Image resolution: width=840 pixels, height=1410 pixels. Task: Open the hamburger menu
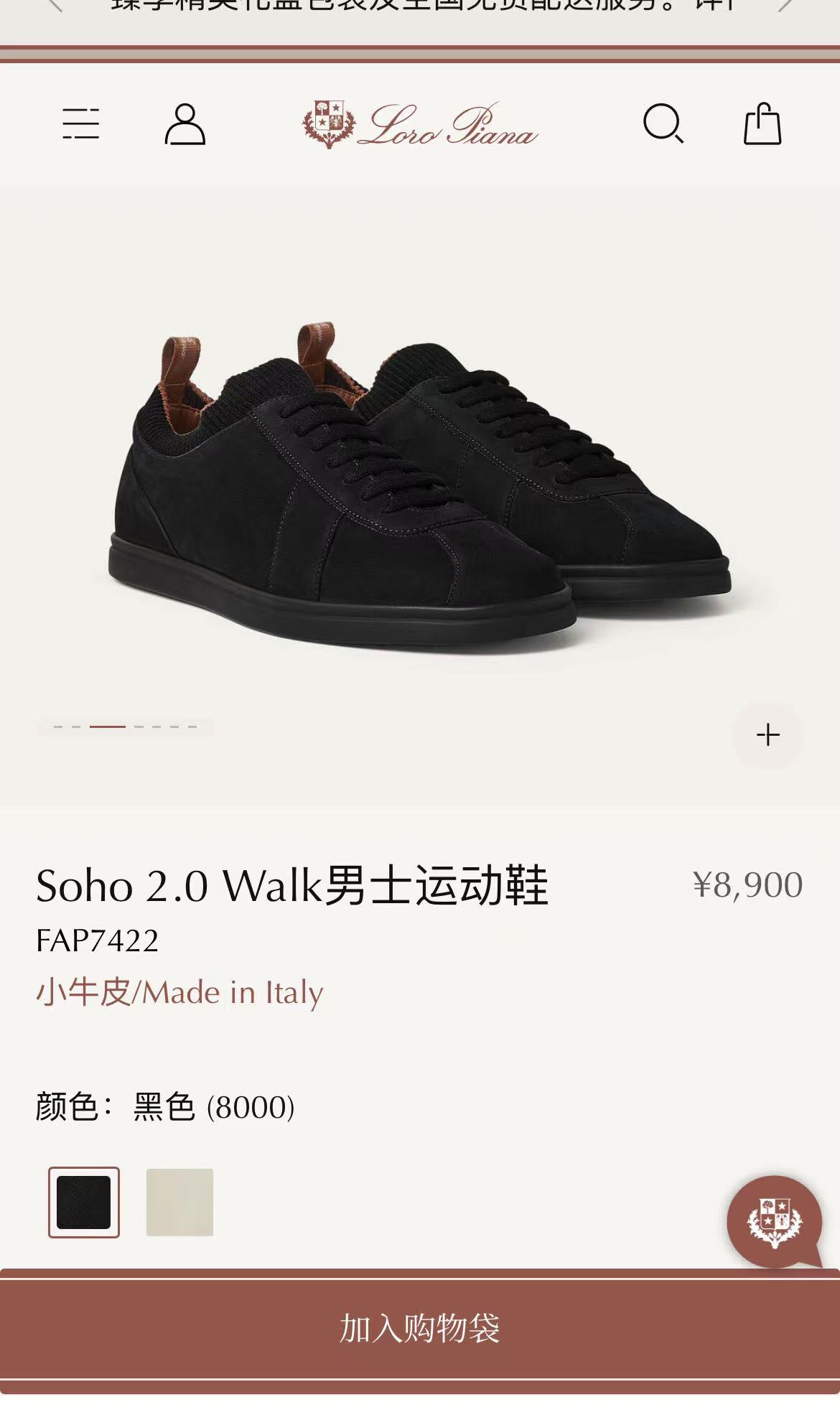[x=80, y=124]
